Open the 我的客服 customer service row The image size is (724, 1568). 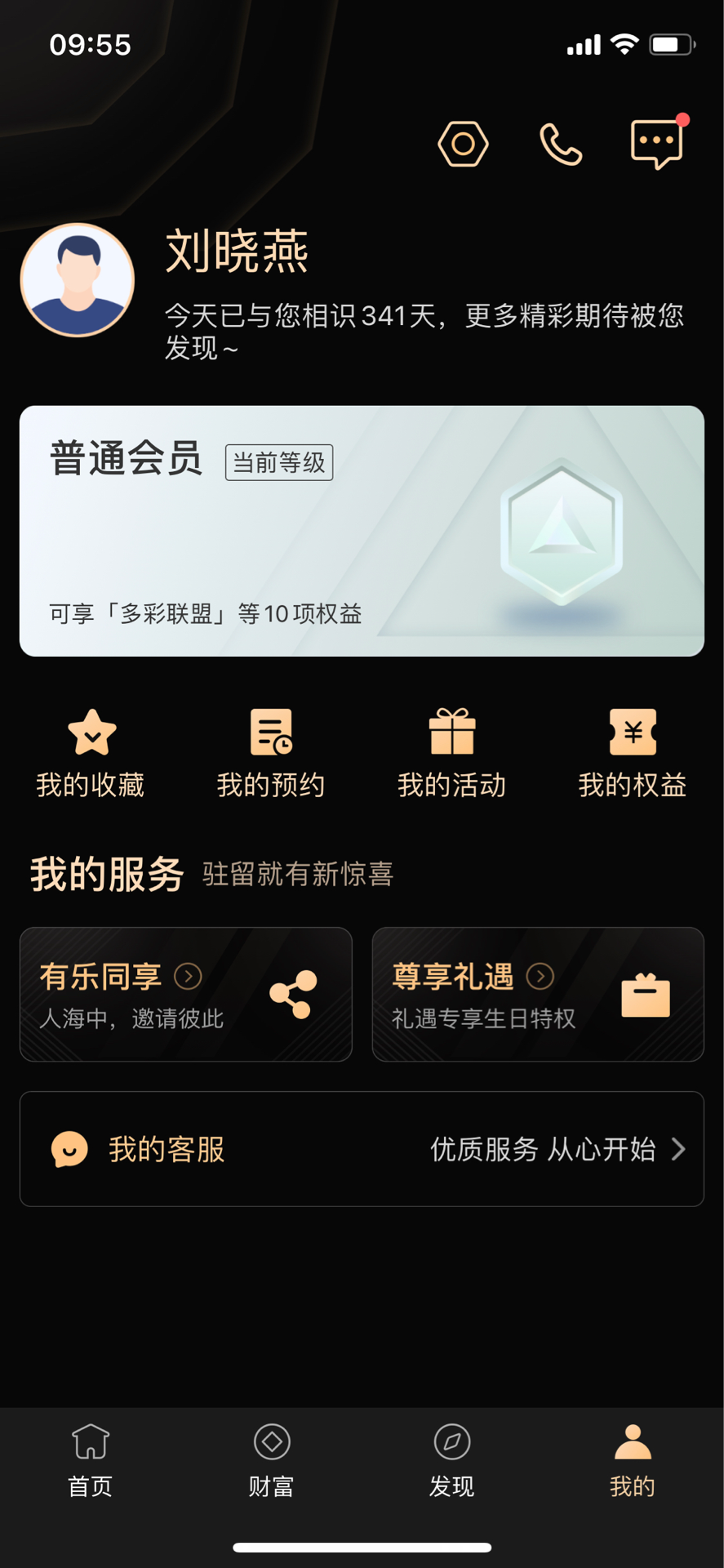362,1149
